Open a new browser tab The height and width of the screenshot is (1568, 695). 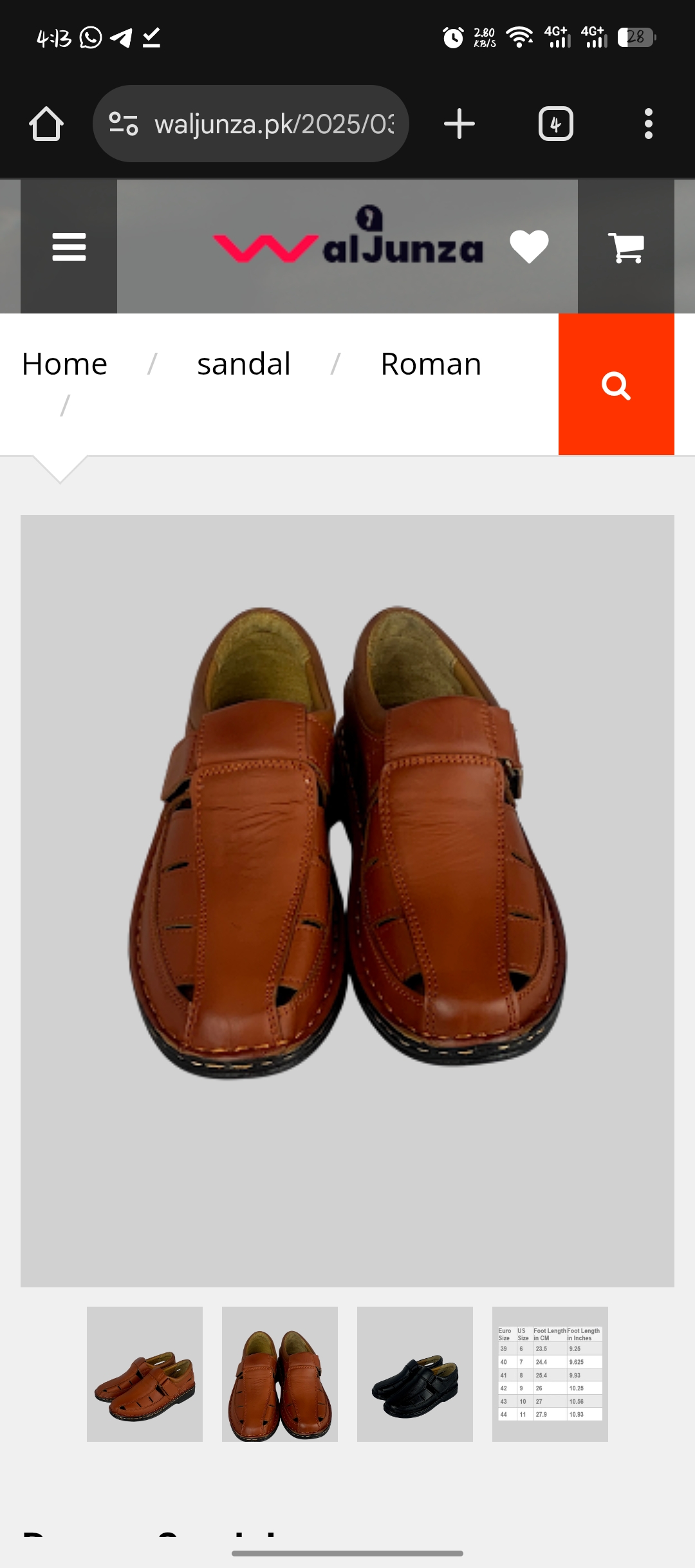click(x=459, y=123)
